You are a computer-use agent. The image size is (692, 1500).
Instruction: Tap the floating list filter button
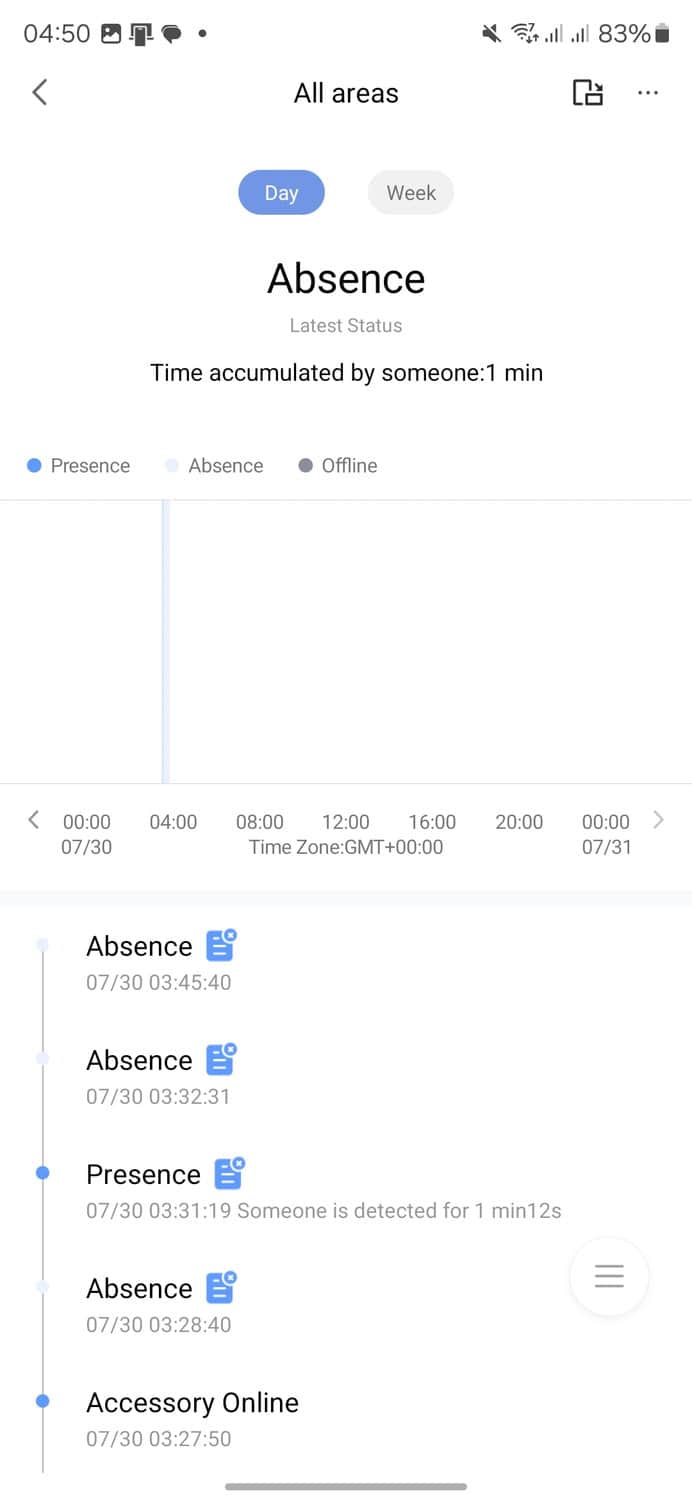click(x=608, y=1276)
